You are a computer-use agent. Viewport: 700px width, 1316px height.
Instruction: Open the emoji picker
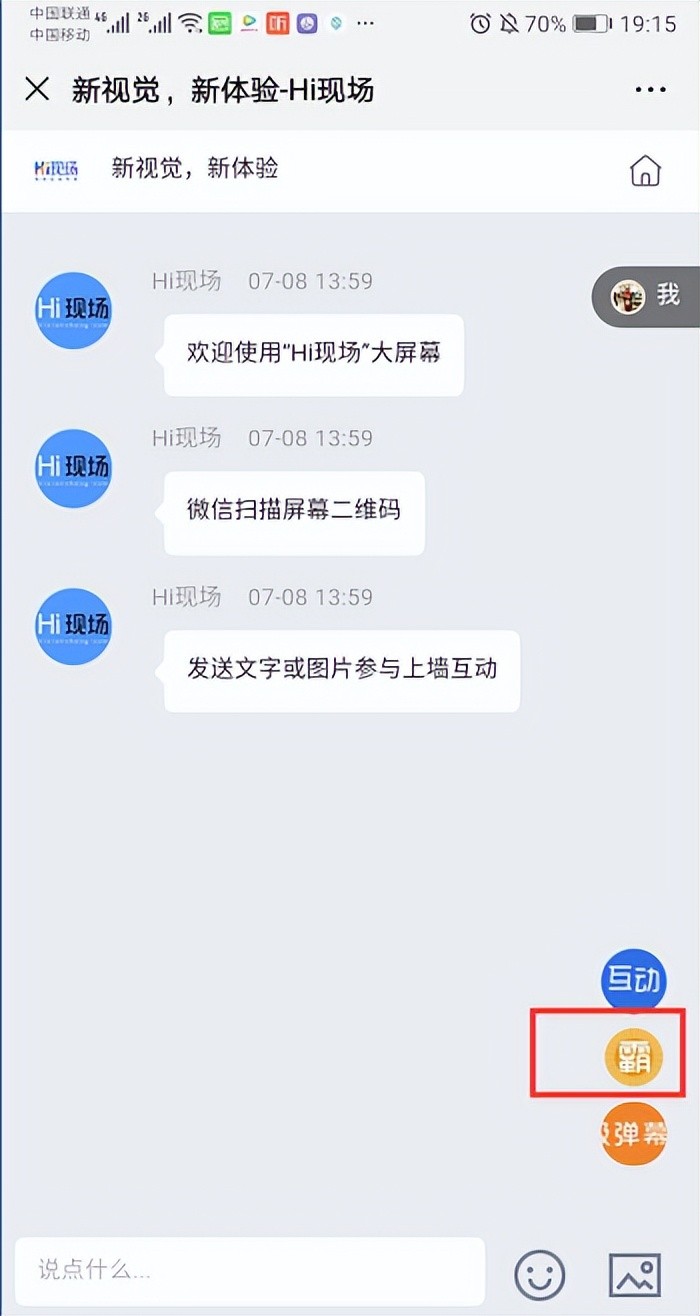tap(540, 1274)
